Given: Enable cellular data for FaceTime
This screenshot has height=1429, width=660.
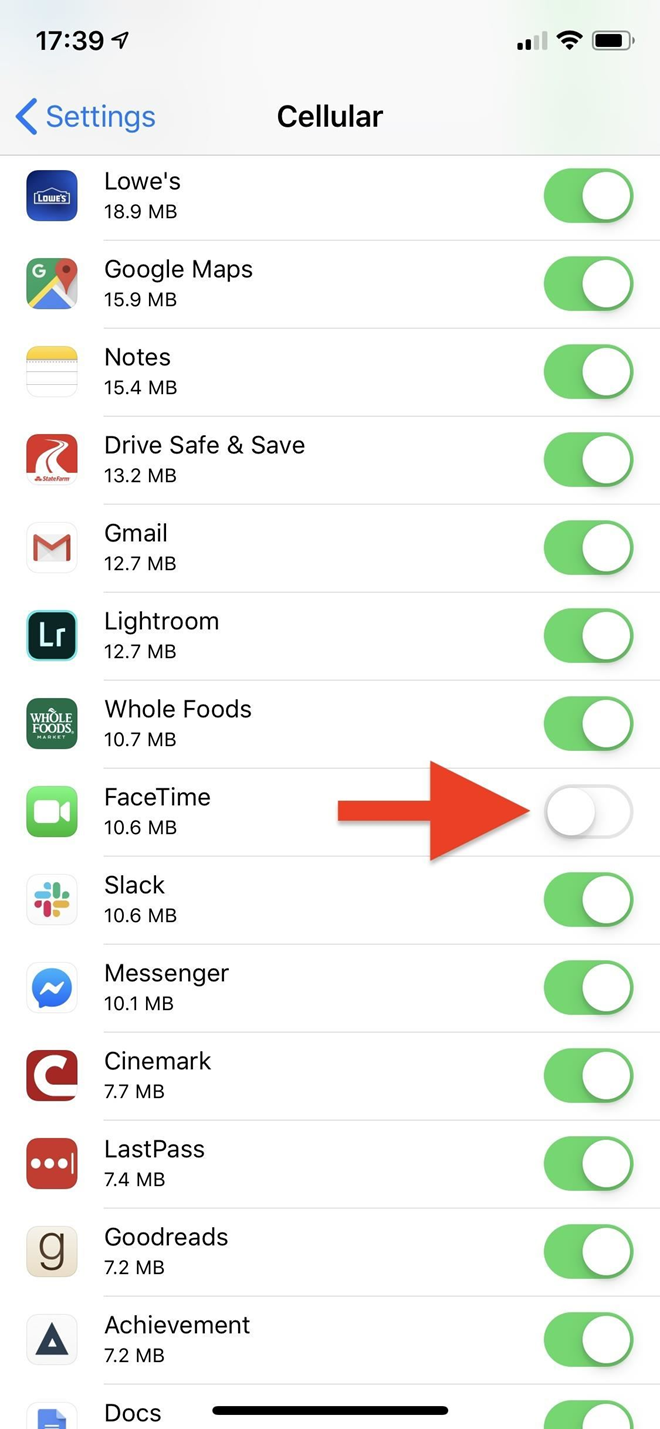Looking at the screenshot, I should (x=588, y=812).
